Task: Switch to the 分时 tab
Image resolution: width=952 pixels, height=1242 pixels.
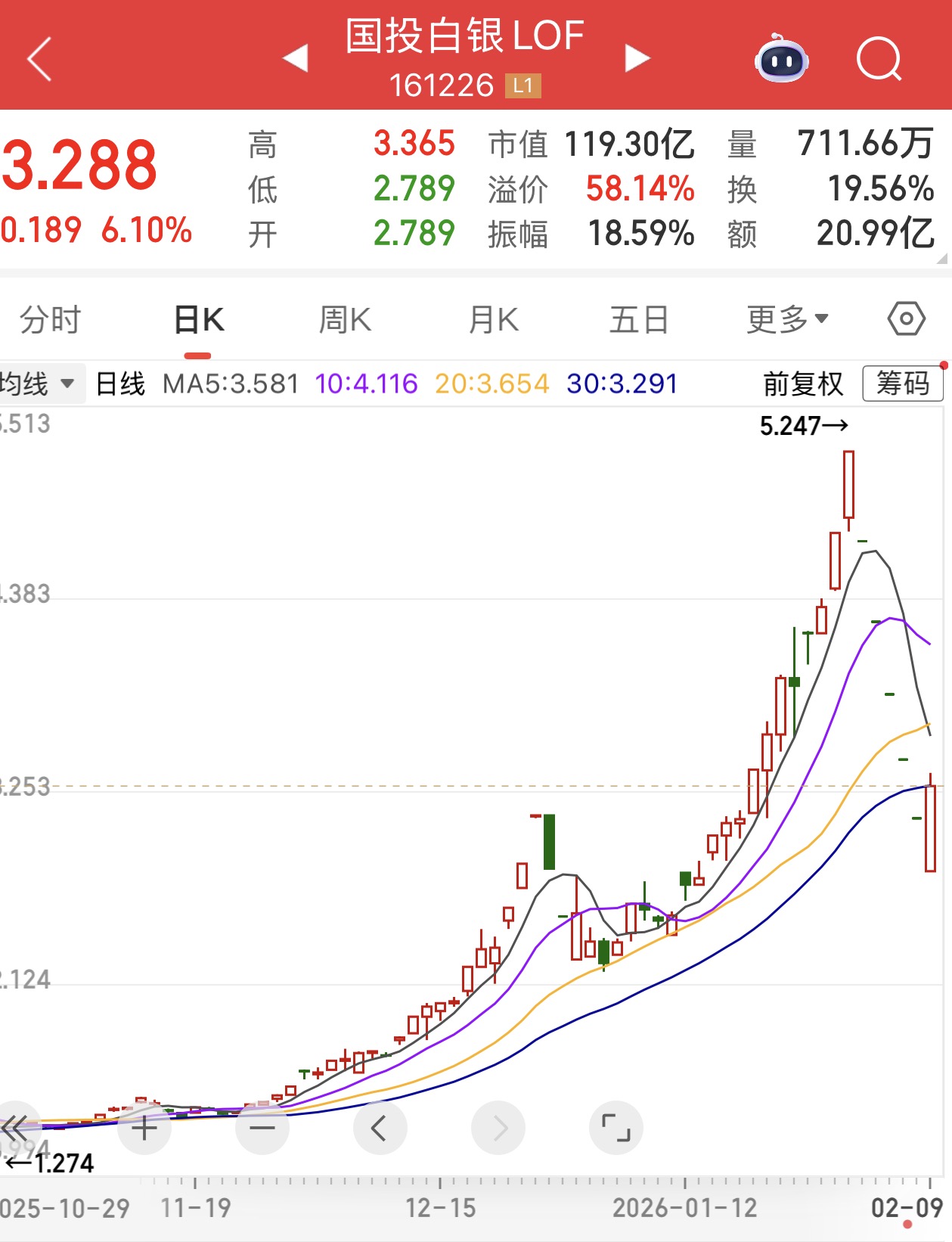Action: (x=50, y=320)
